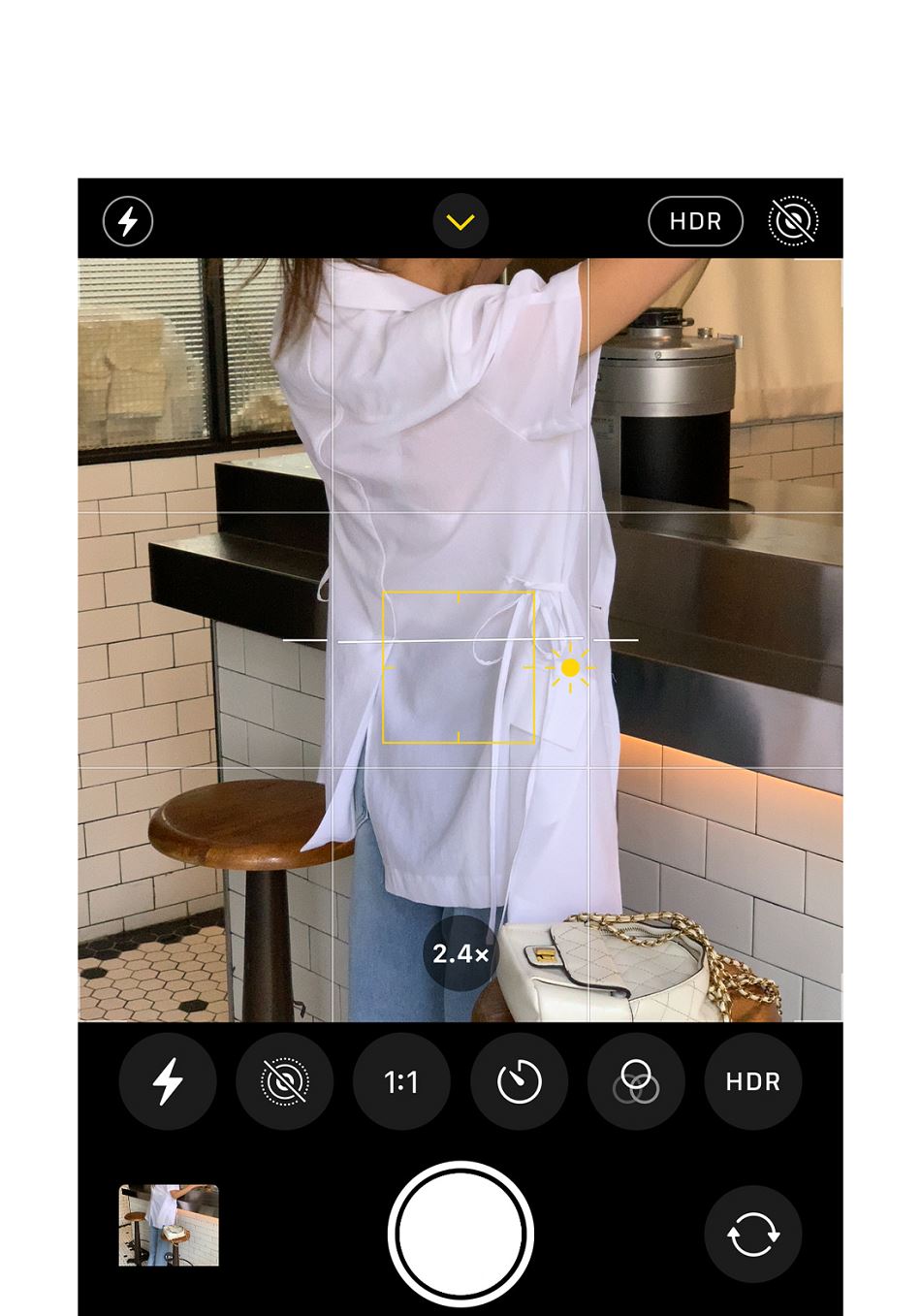
Task: Enable Live Photo from the top bar
Action: click(x=793, y=221)
